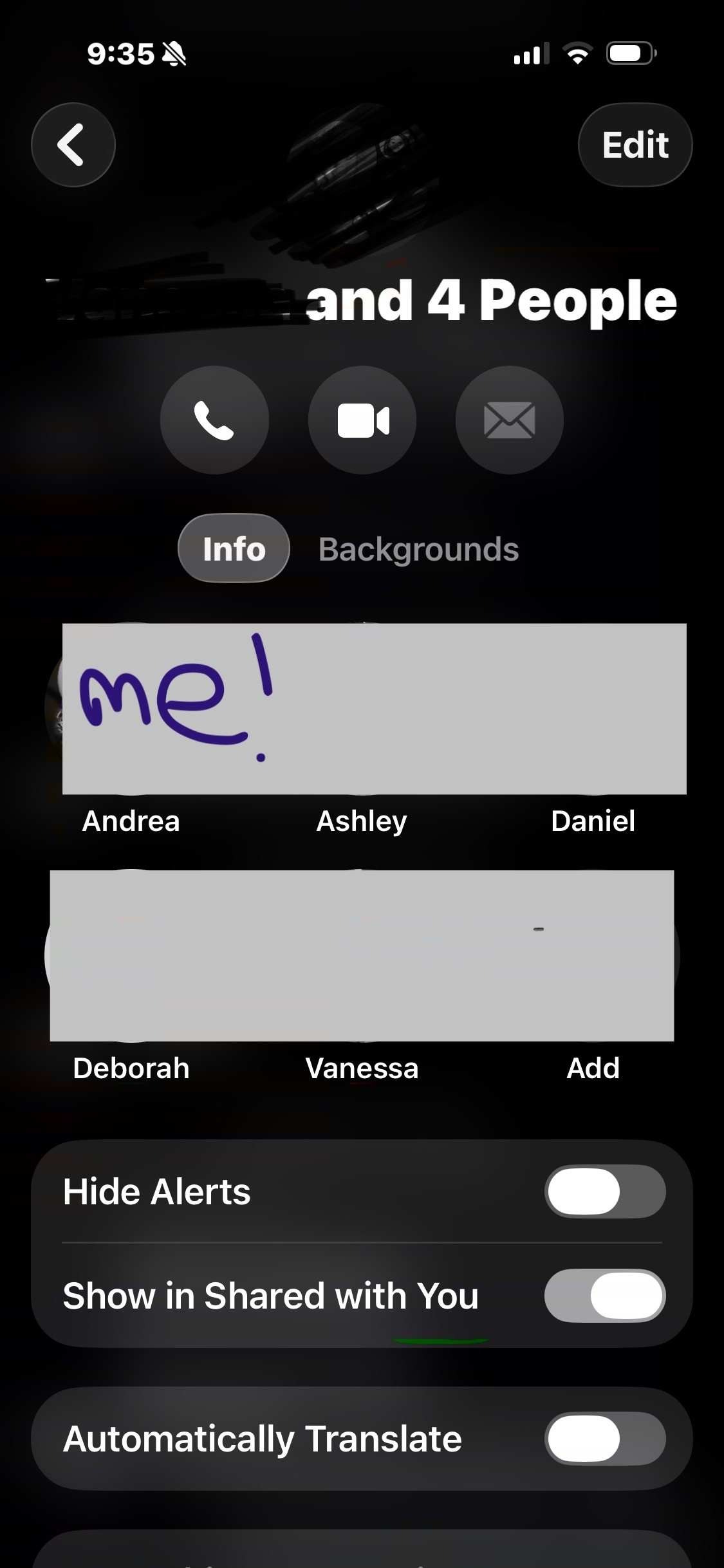The height and width of the screenshot is (1568, 724).
Task: Start a FaceTime video call
Action: [x=362, y=420]
